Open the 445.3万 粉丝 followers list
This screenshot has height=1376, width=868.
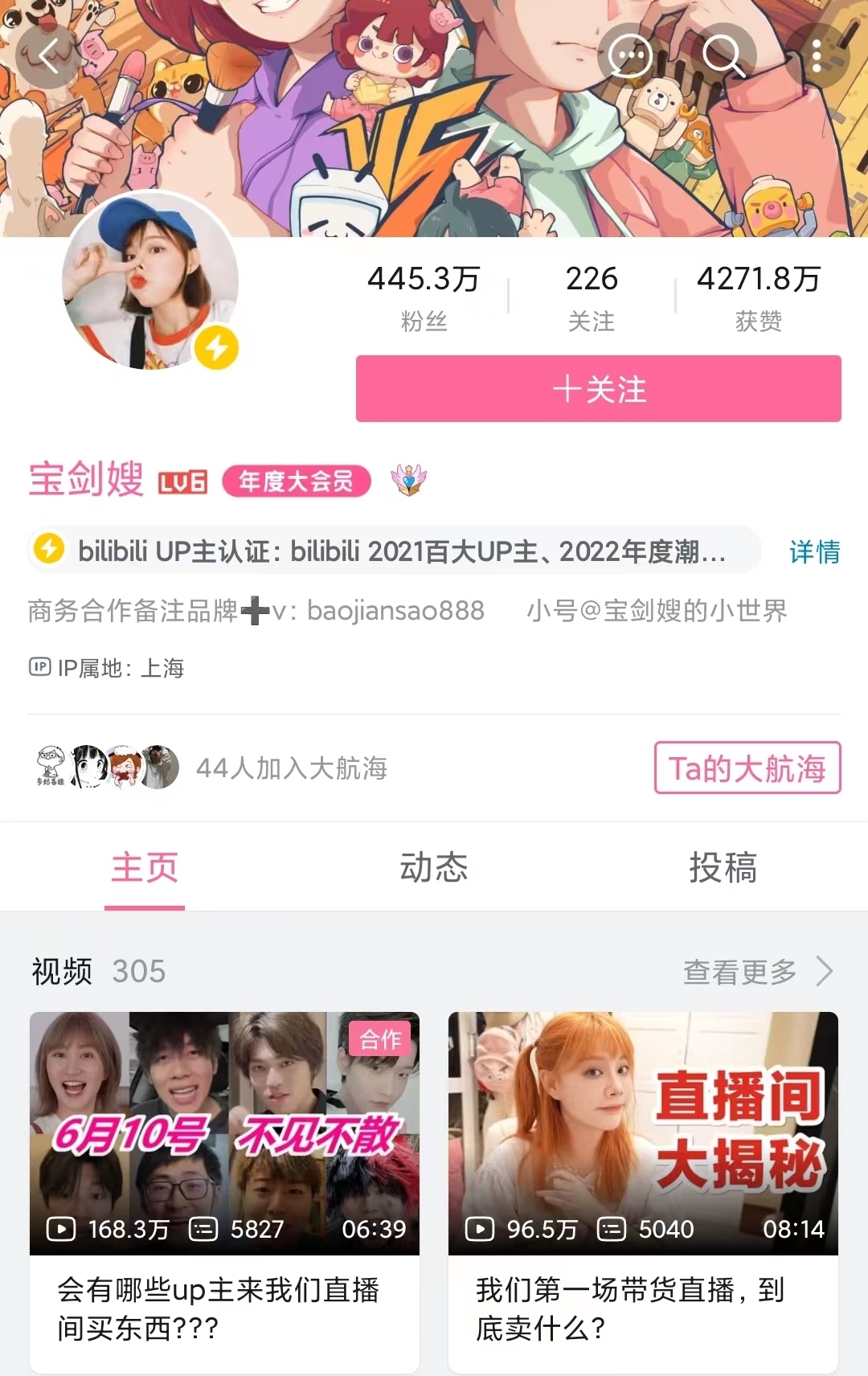click(x=424, y=297)
